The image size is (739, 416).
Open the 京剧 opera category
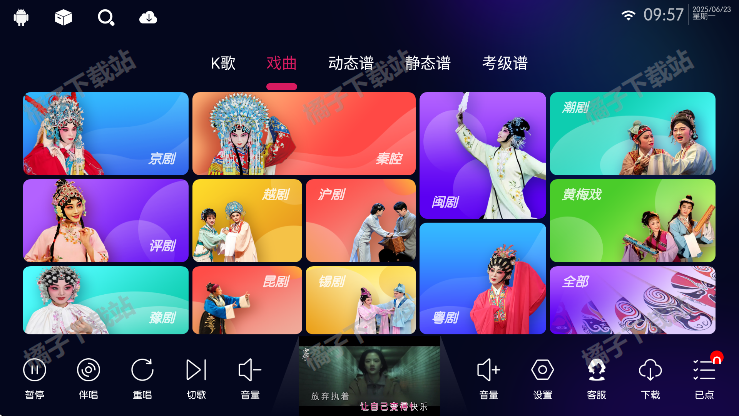(105, 133)
